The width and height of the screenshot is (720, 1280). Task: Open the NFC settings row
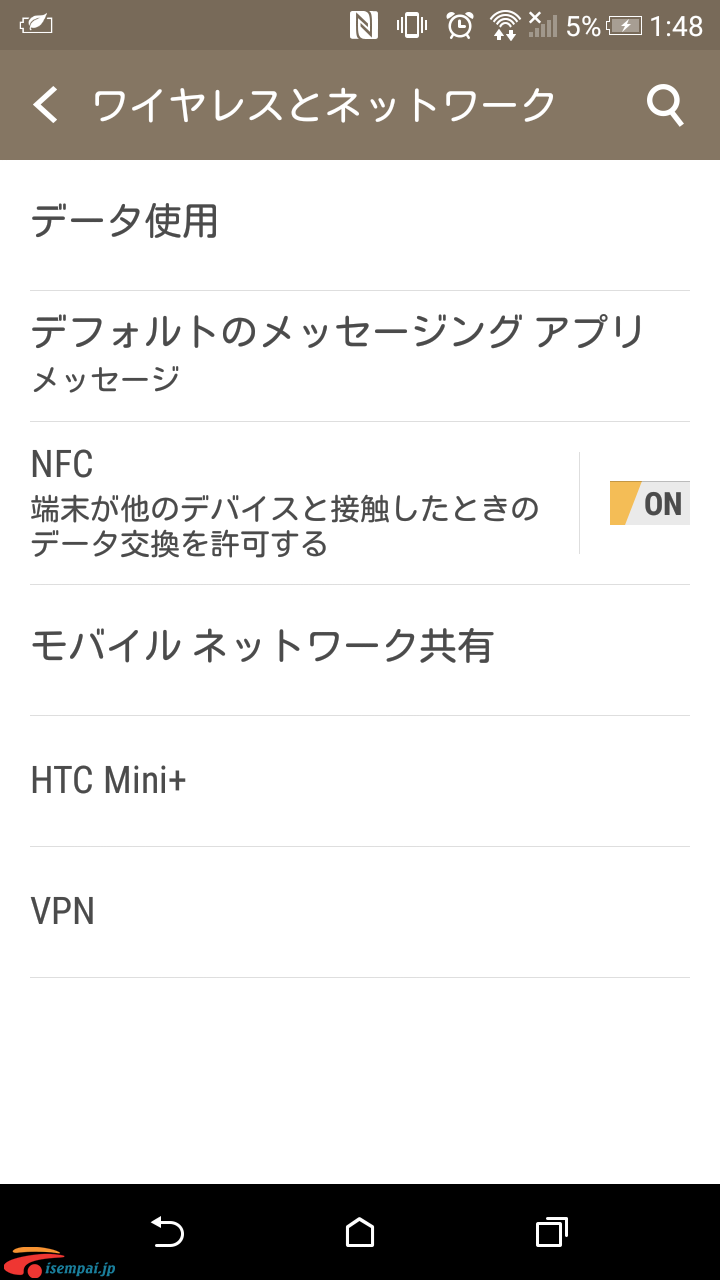pyautogui.click(x=300, y=502)
